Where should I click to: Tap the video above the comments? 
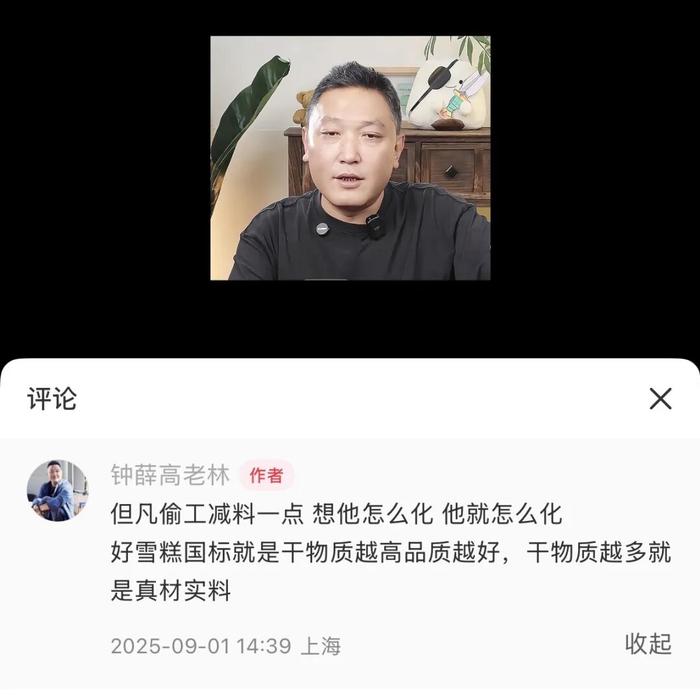click(350, 158)
